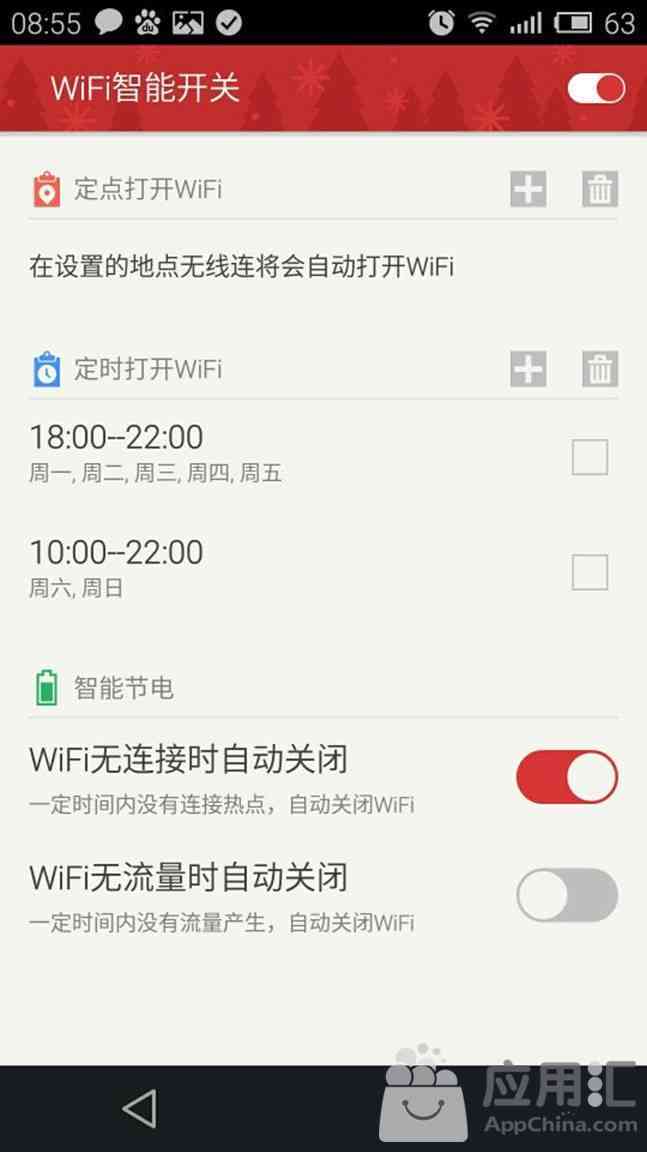Tap the trash icon in 定点打开WiFi
Viewport: 647px width, 1152px height.
tap(600, 188)
